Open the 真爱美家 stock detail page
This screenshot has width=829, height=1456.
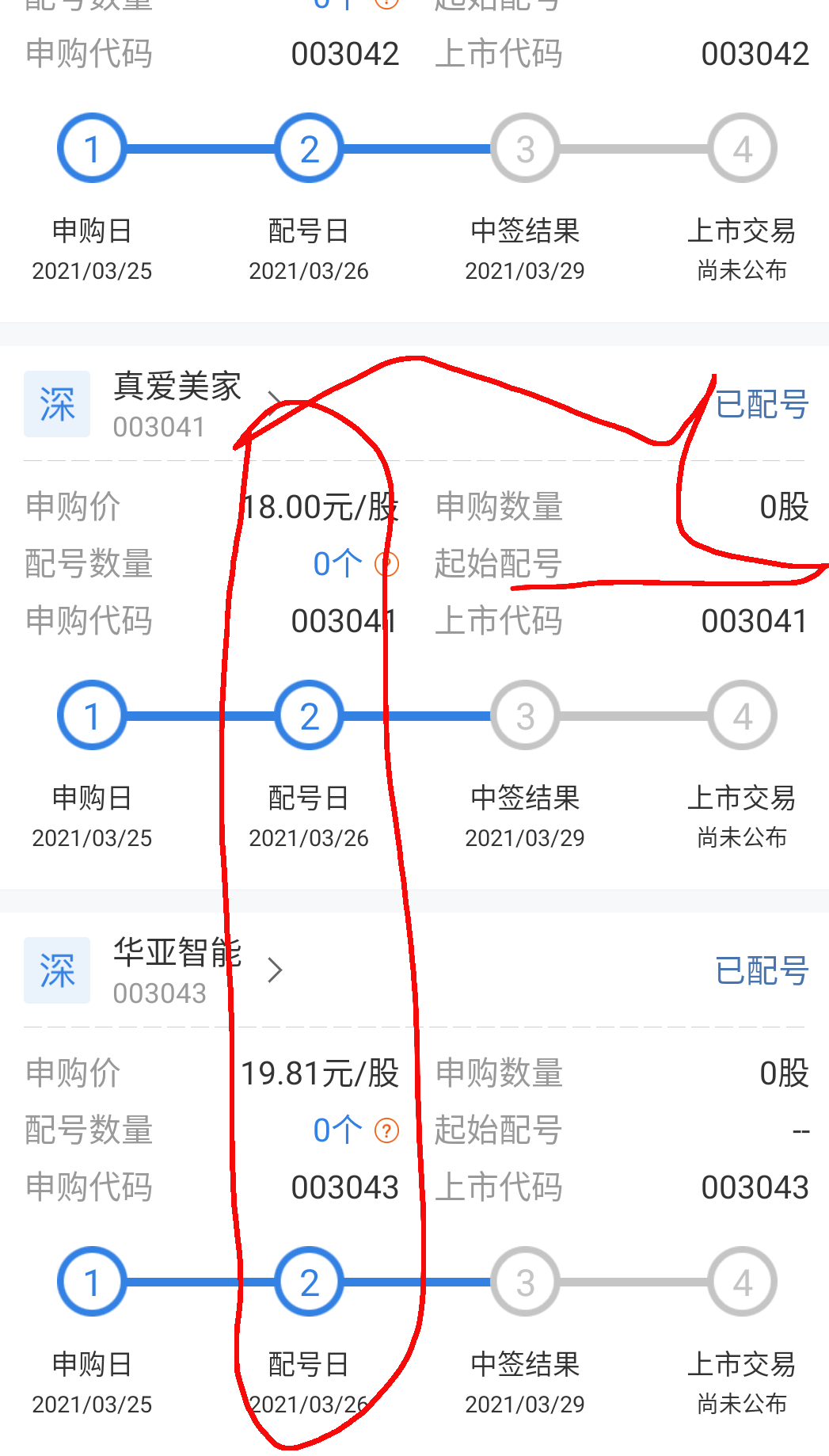pyautogui.click(x=177, y=388)
